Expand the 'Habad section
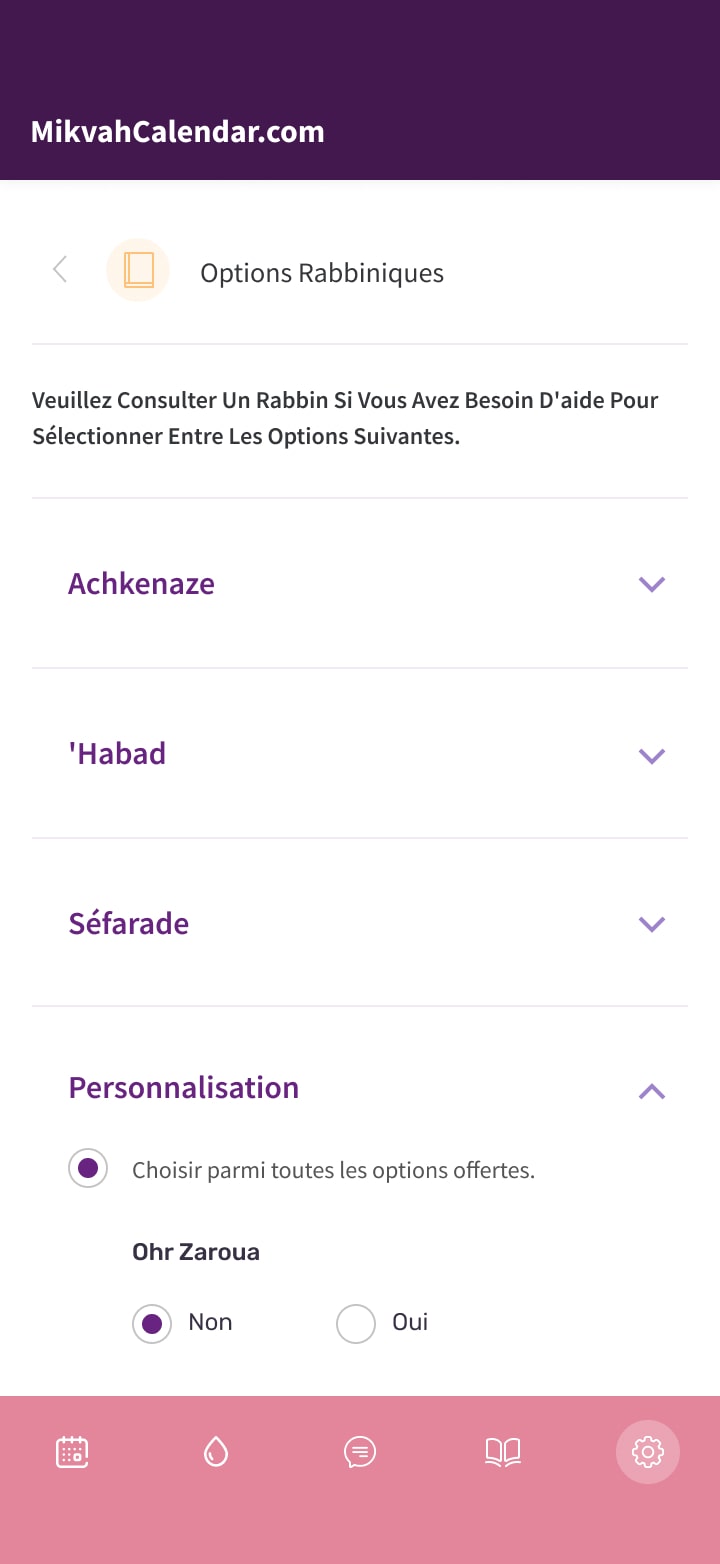Screen dimensions: 720x1564 tap(651, 755)
